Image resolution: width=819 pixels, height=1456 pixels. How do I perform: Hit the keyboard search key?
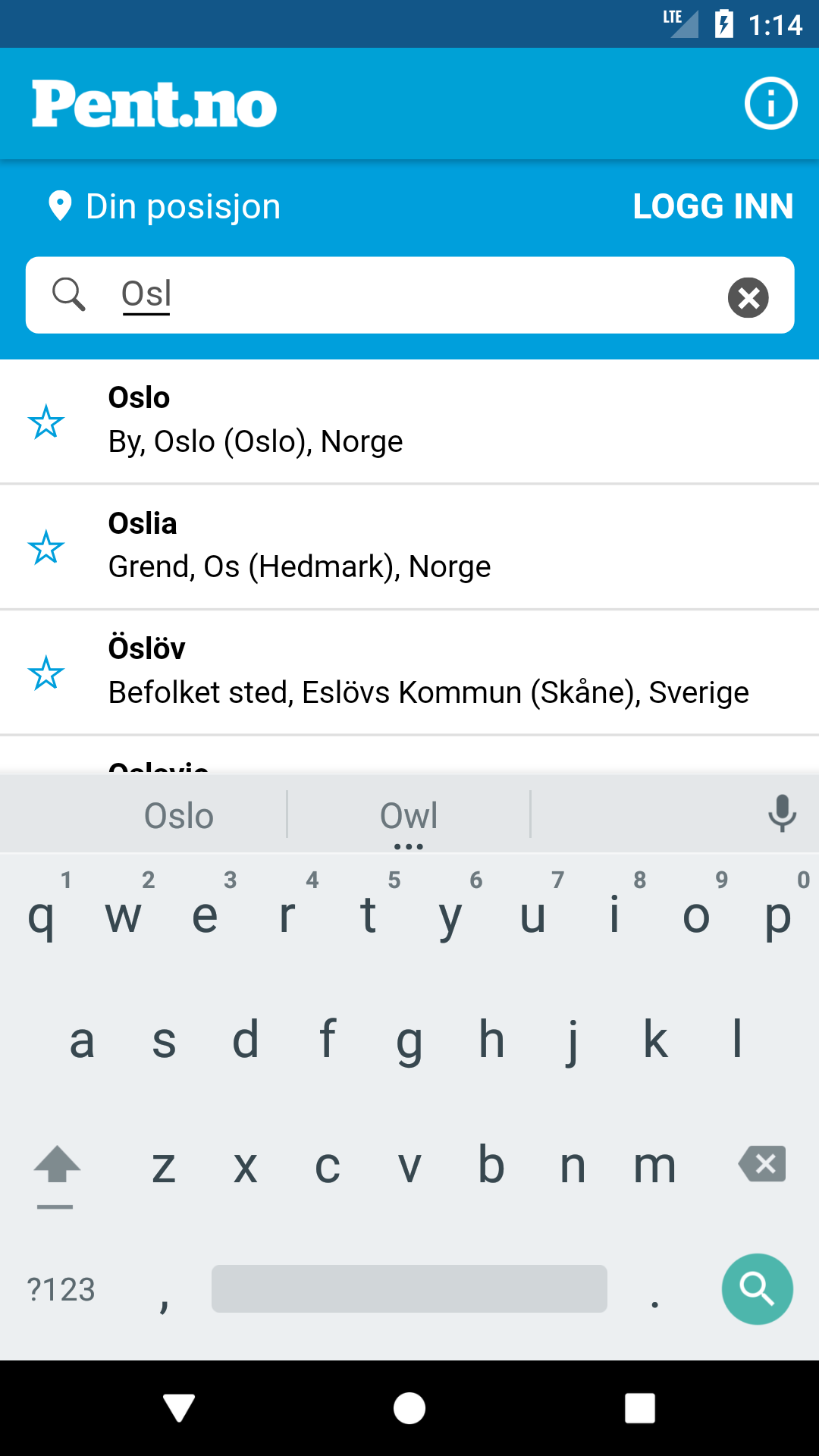click(757, 1288)
